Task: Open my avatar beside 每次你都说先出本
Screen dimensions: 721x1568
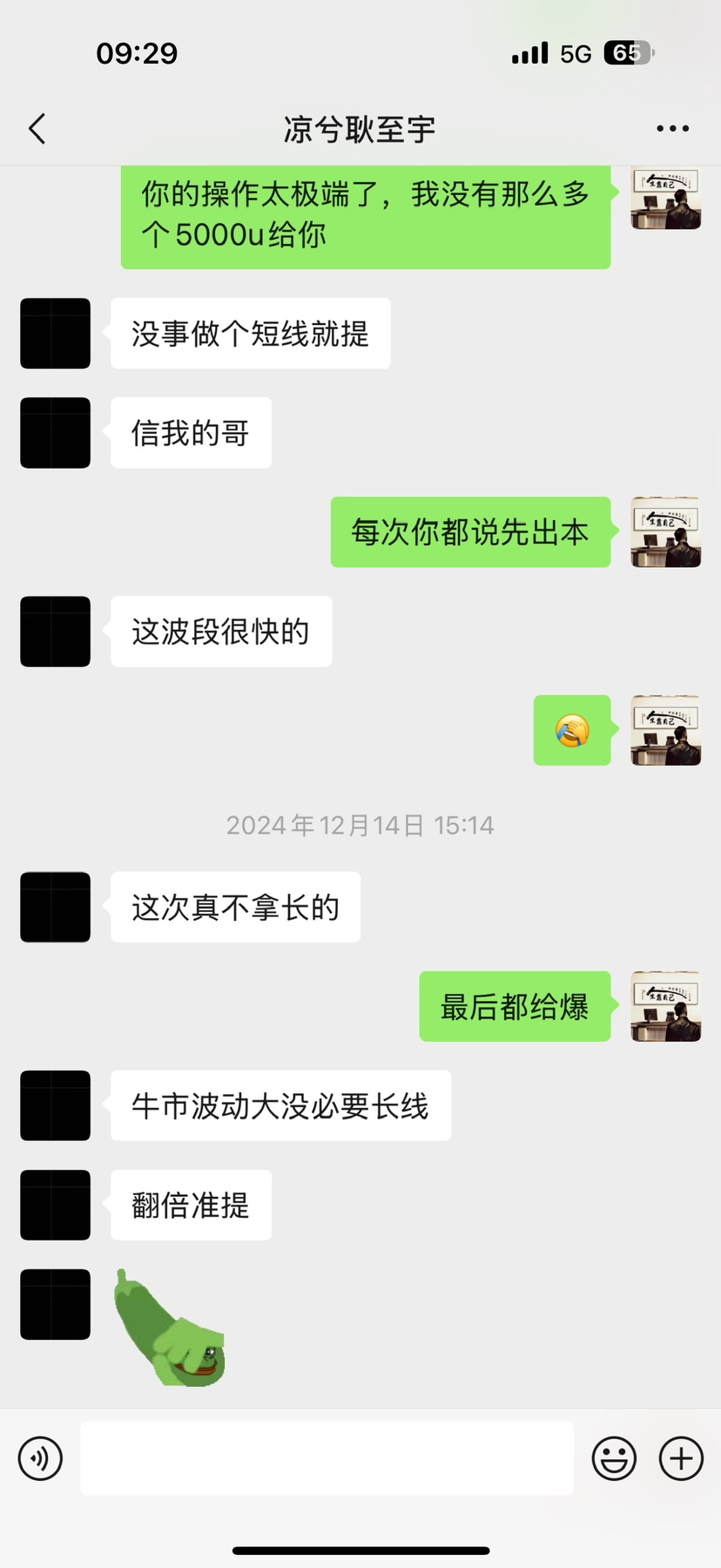Action: 666,532
